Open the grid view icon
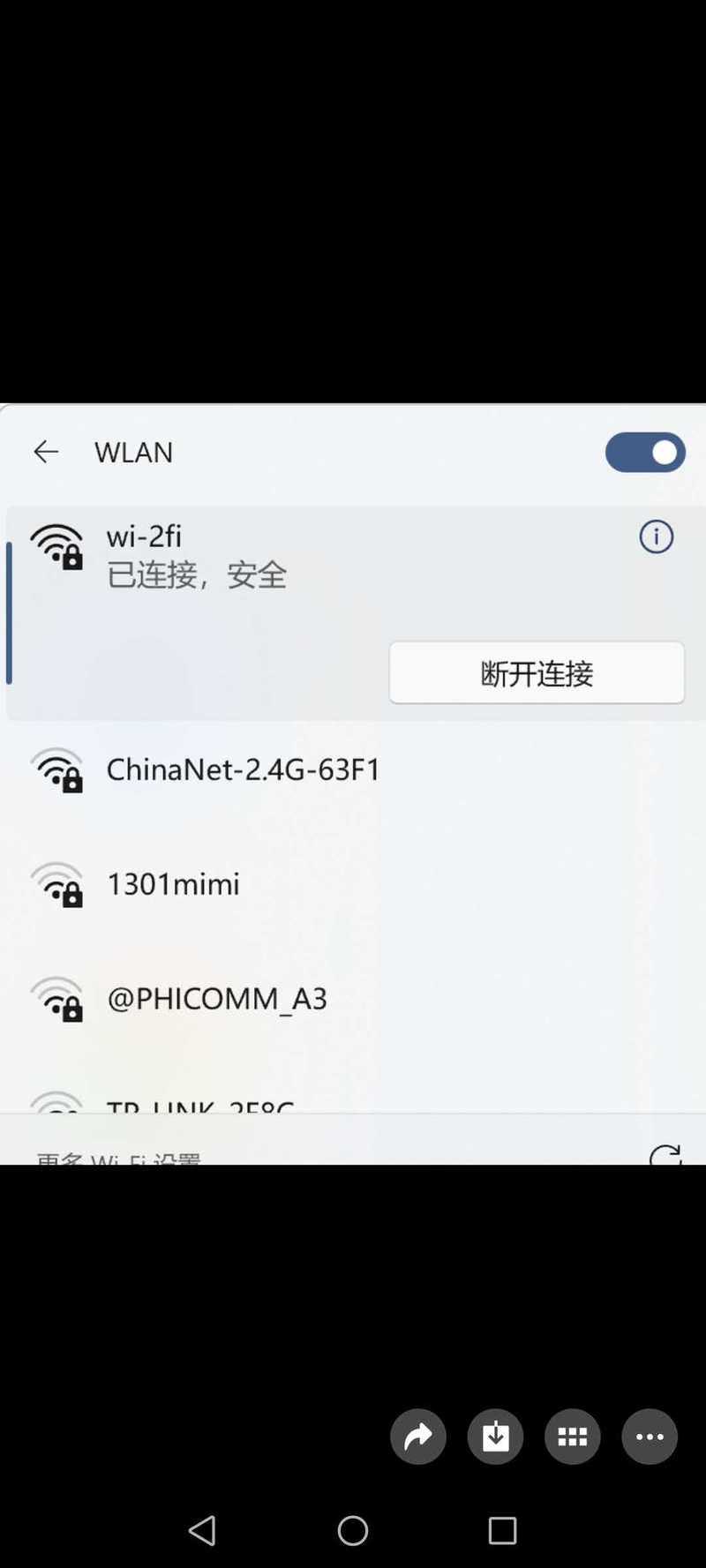This screenshot has height=1568, width=706. 572,1437
